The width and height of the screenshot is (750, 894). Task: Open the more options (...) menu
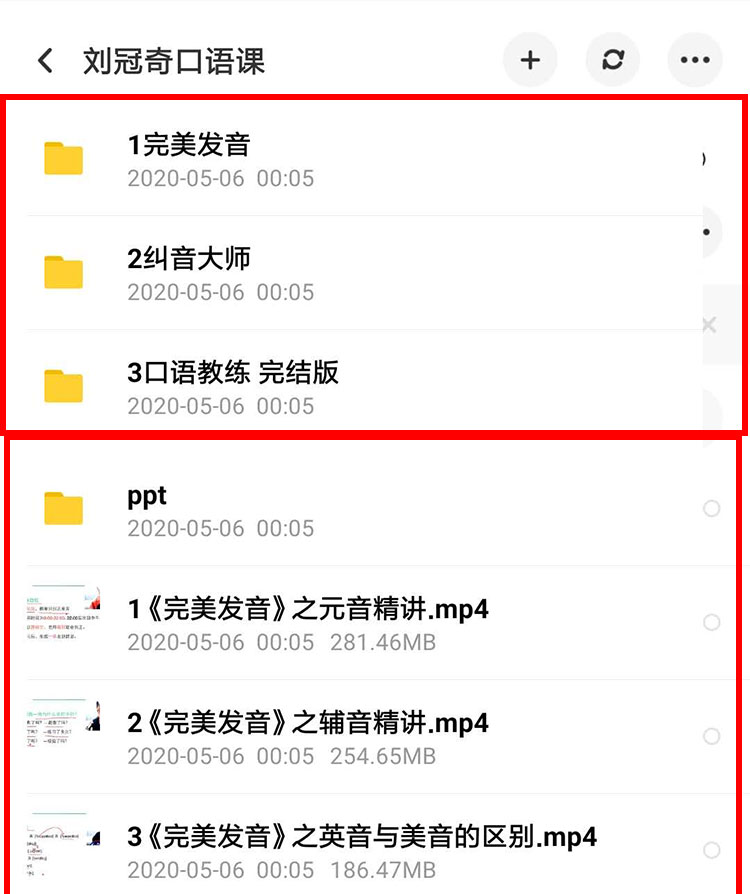coord(694,60)
